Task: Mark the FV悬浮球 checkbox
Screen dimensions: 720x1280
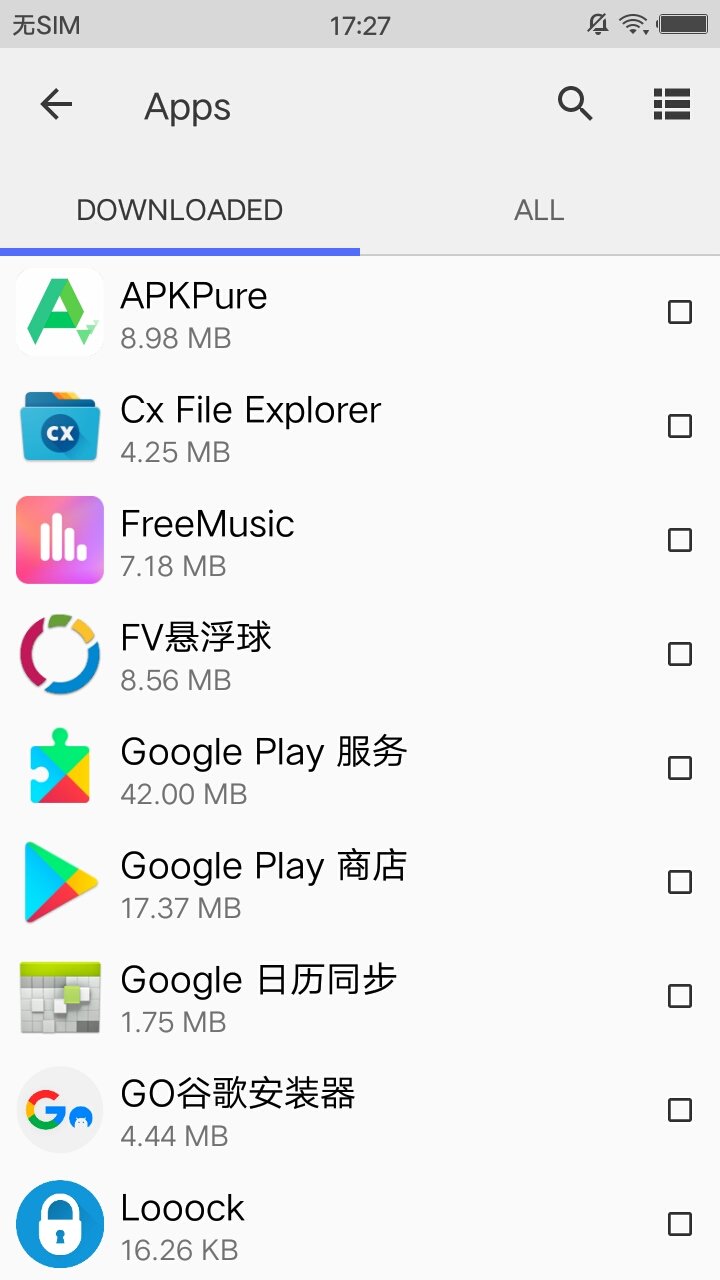Action: click(x=680, y=654)
